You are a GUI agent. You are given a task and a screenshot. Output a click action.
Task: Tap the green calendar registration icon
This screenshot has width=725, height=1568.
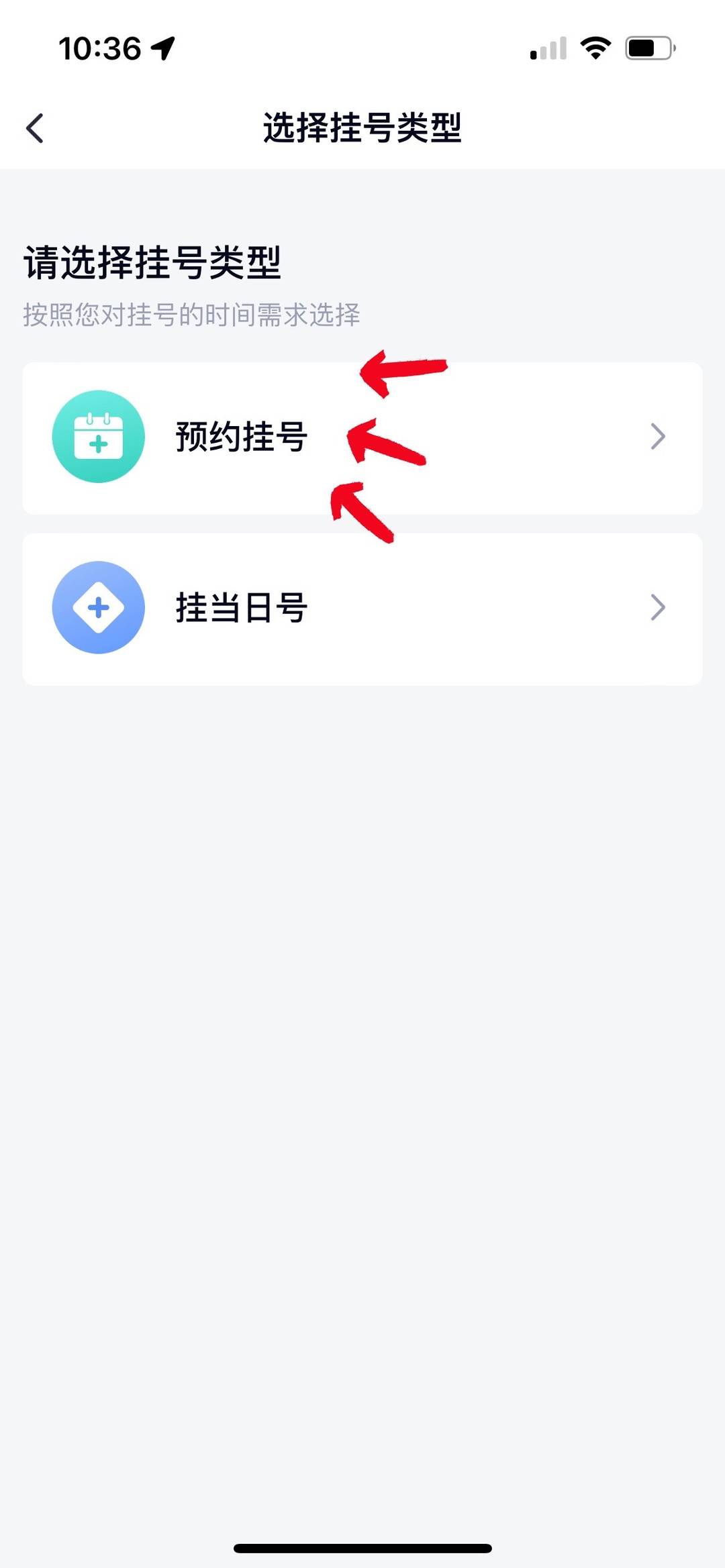[x=99, y=436]
